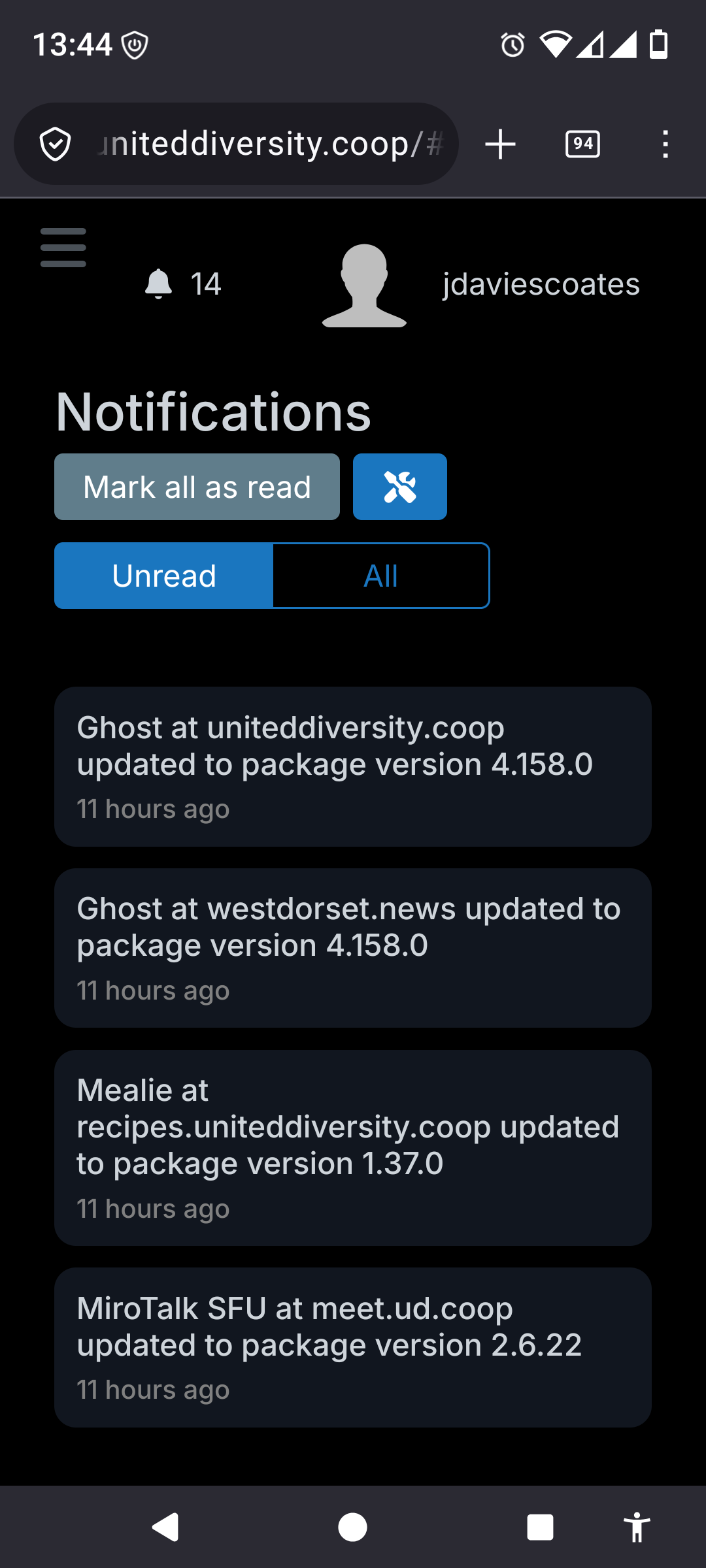Switch to the Unread tab
The width and height of the screenshot is (706, 1568).
coord(163,576)
